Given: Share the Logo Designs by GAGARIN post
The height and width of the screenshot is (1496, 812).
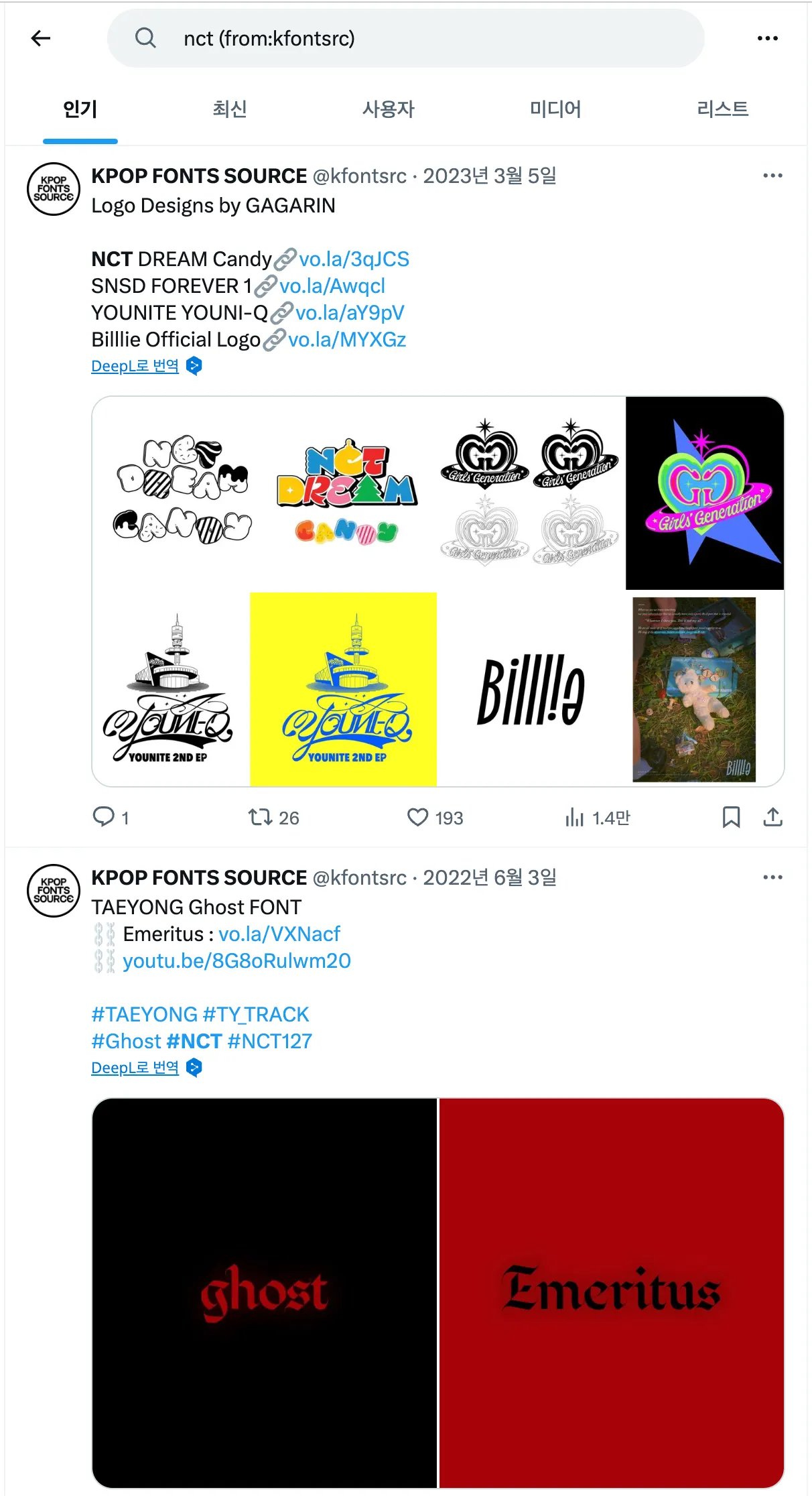Looking at the screenshot, I should 772,817.
